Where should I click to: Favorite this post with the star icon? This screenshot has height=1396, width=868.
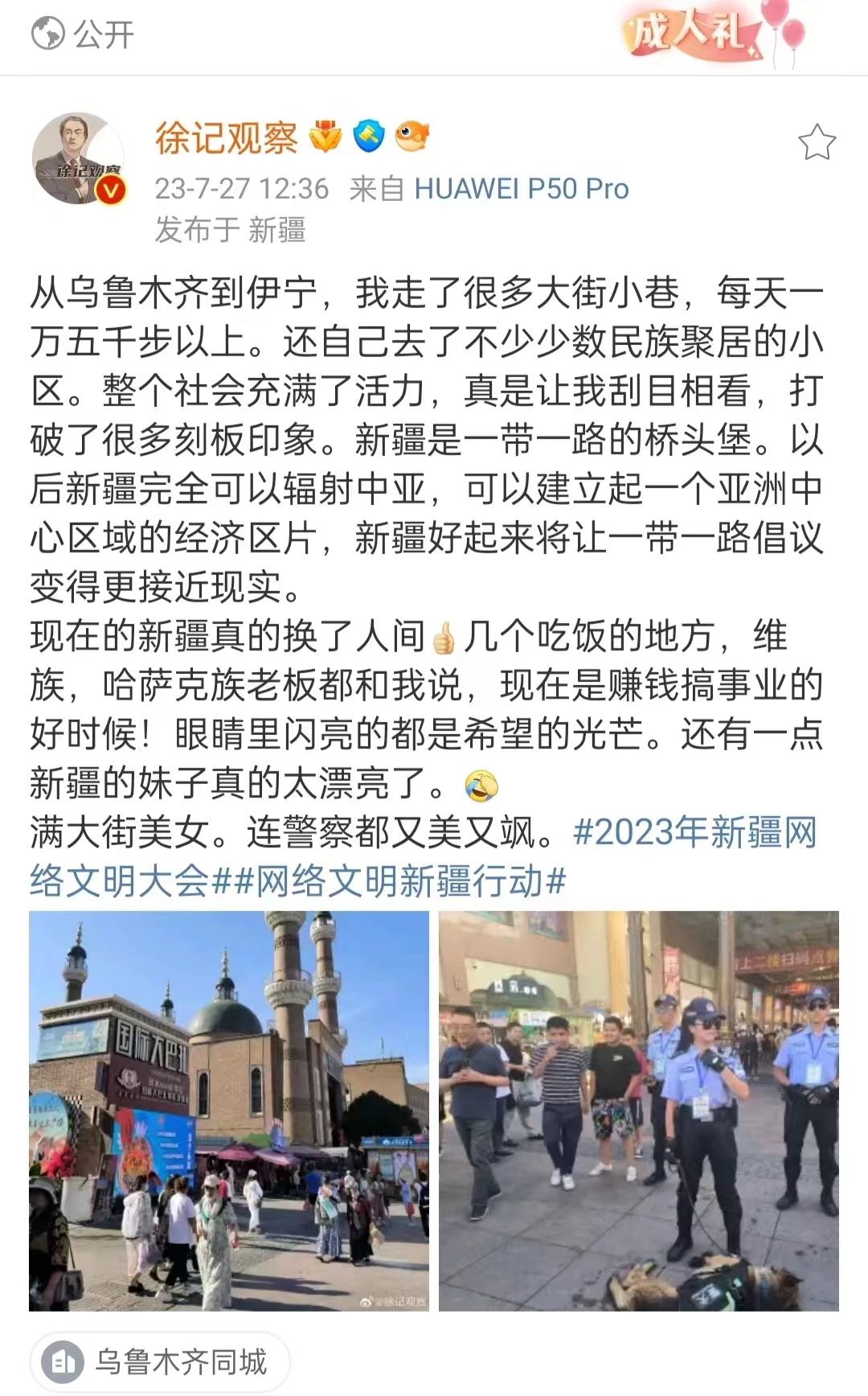pyautogui.click(x=817, y=143)
